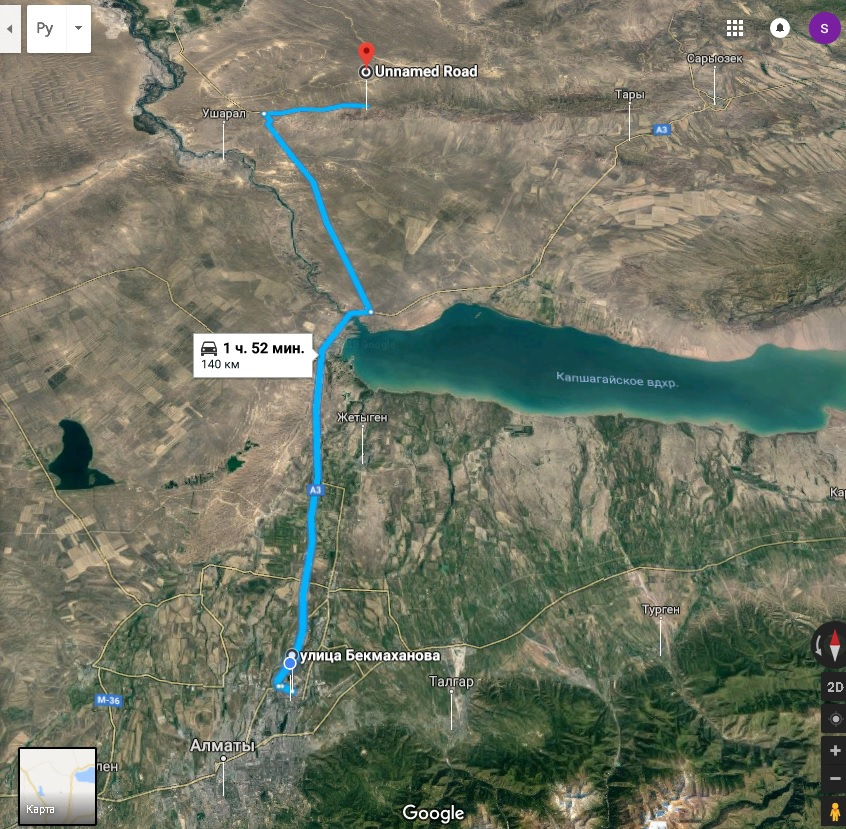Open the Google apps grid
This screenshot has height=829, width=846.
pos(735,28)
